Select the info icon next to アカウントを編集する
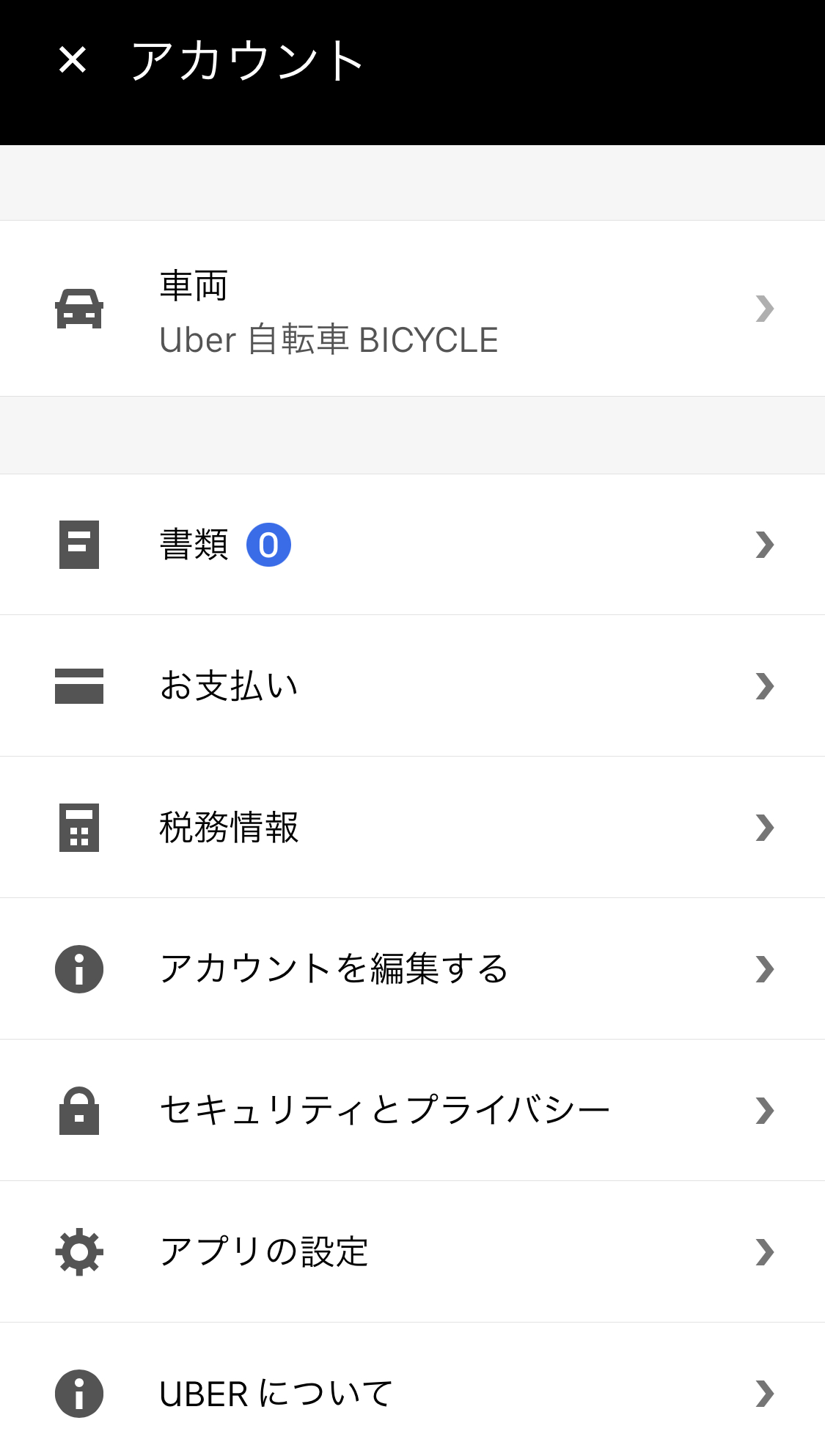 pos(78,968)
